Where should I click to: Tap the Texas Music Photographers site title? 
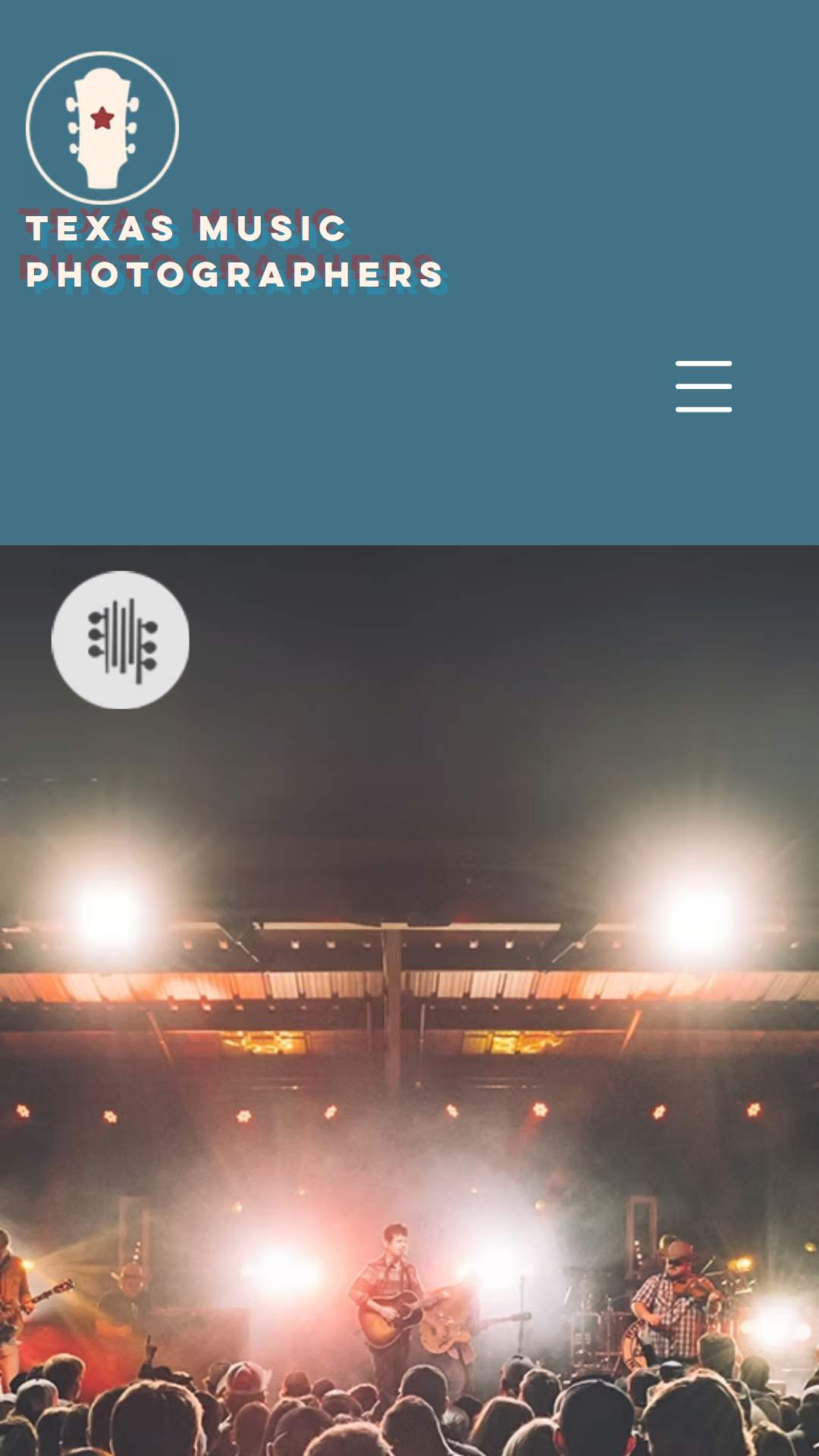point(234,251)
